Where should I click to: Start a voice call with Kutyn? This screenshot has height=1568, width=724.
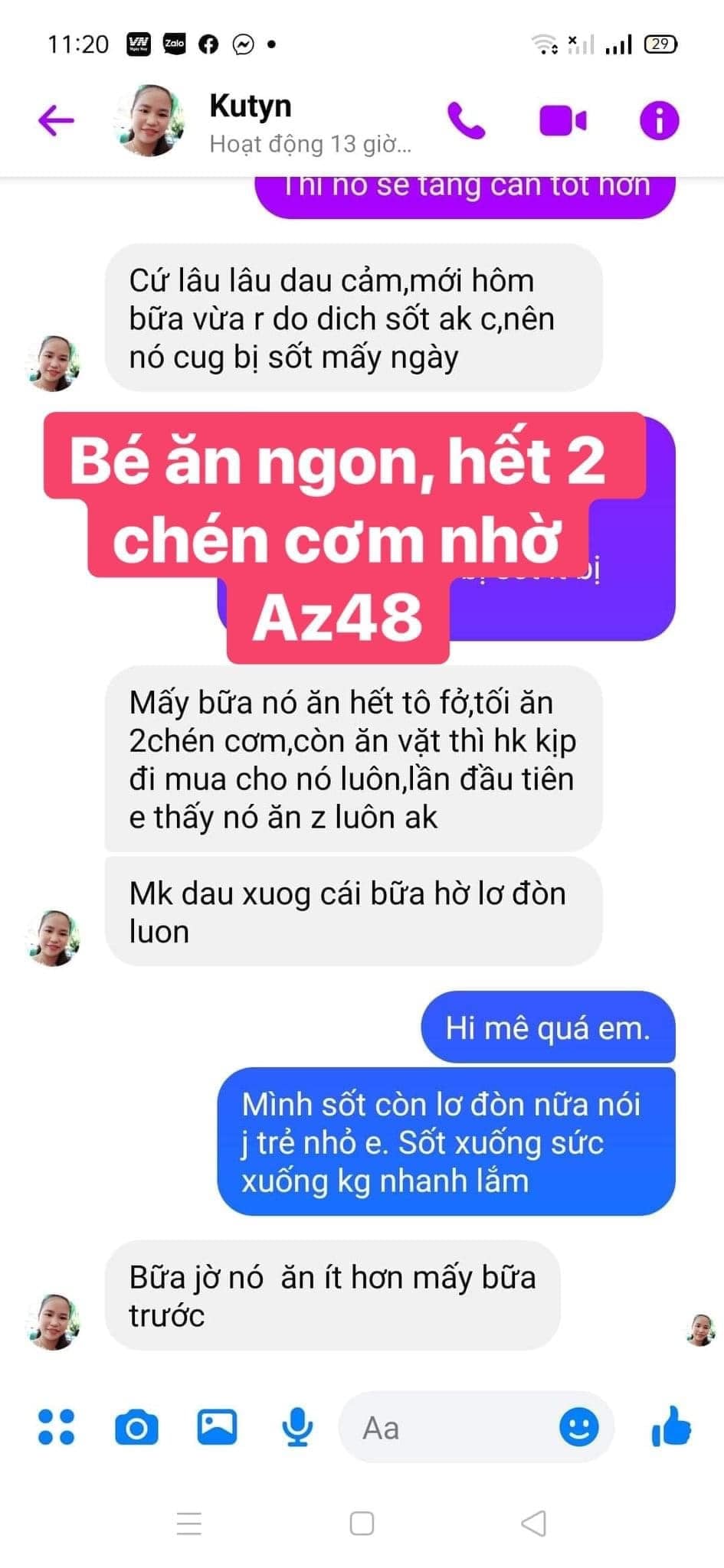tap(466, 120)
